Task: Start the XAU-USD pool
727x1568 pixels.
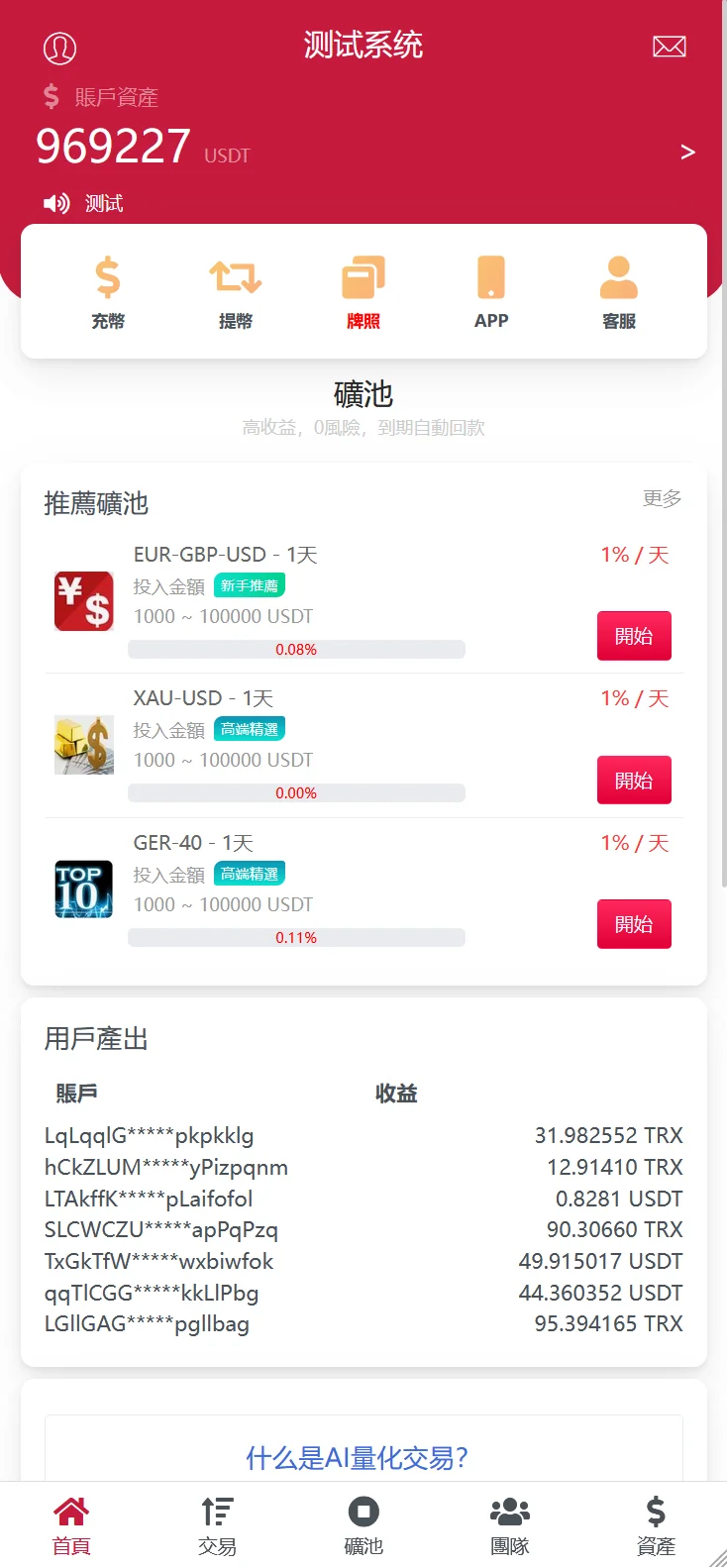Action: pyautogui.click(x=634, y=781)
